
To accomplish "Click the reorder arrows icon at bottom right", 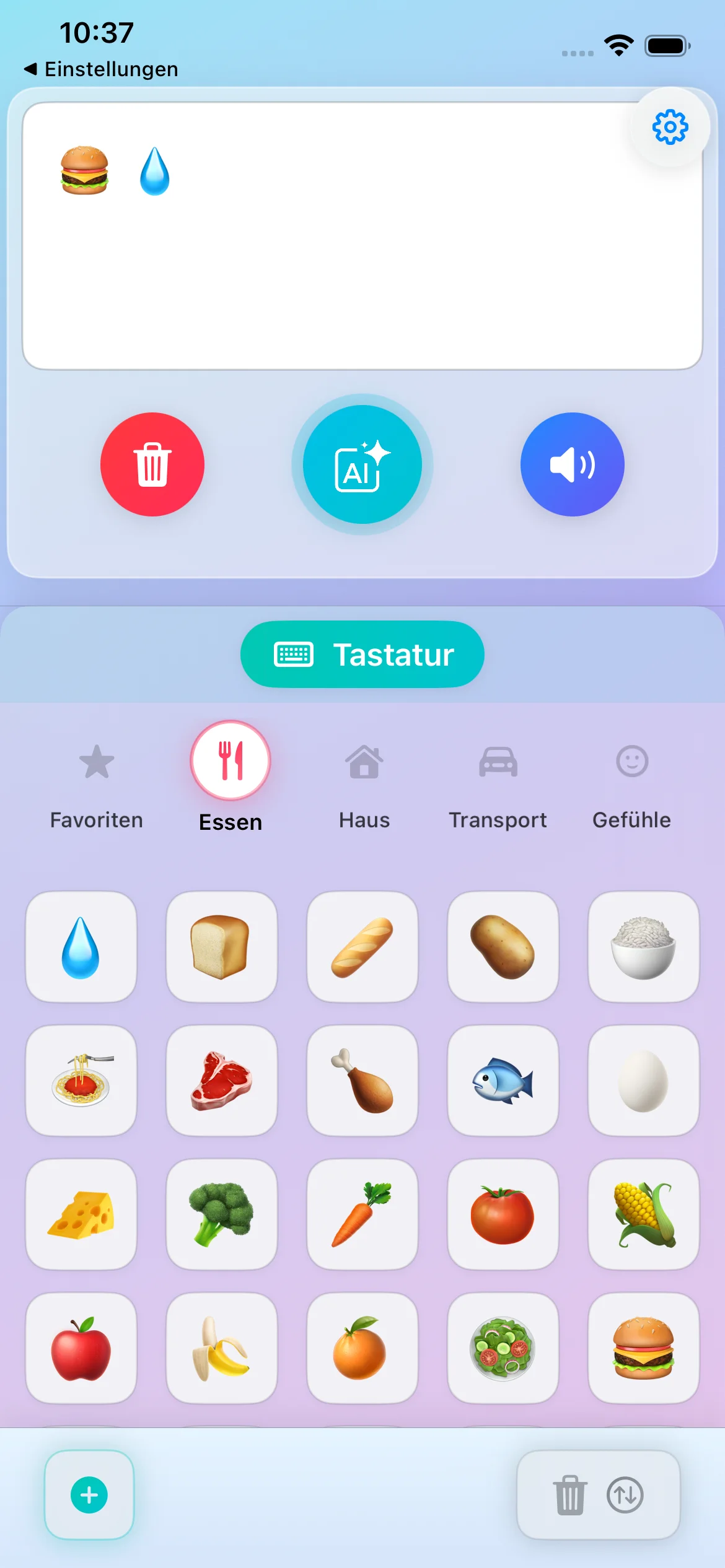I will (626, 1496).
